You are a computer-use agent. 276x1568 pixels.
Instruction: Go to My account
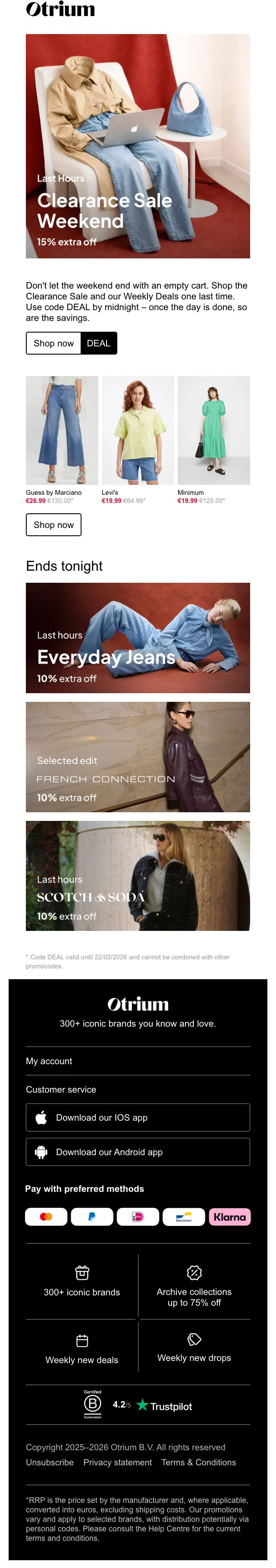click(49, 1061)
